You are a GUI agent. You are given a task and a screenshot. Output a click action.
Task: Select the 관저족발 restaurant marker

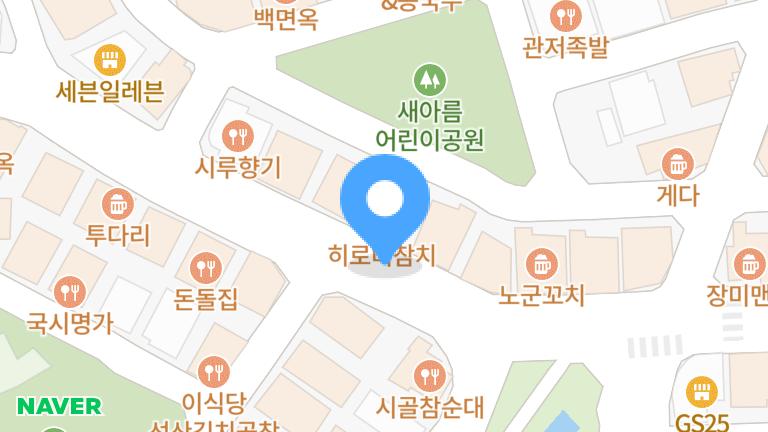pyautogui.click(x=565, y=16)
